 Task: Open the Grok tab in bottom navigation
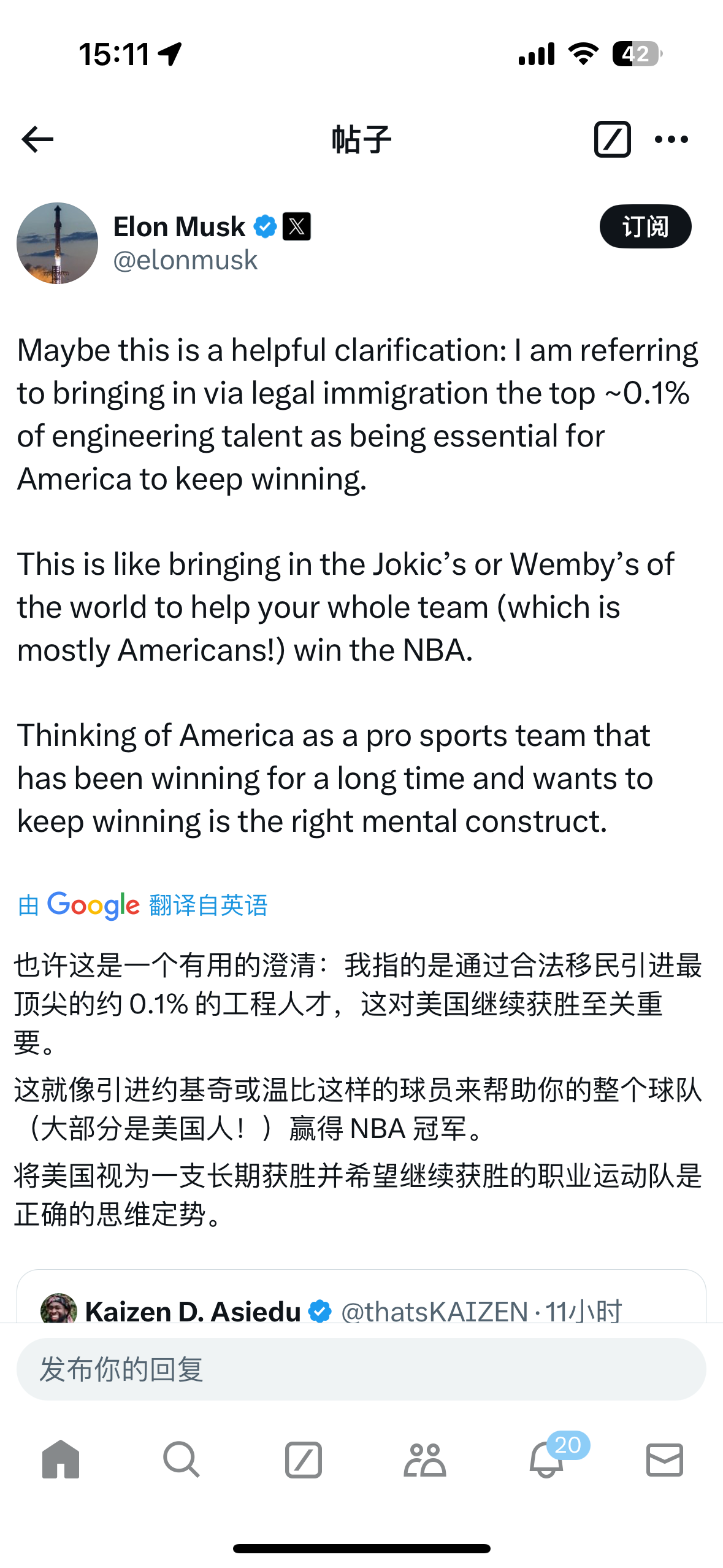[x=303, y=1459]
